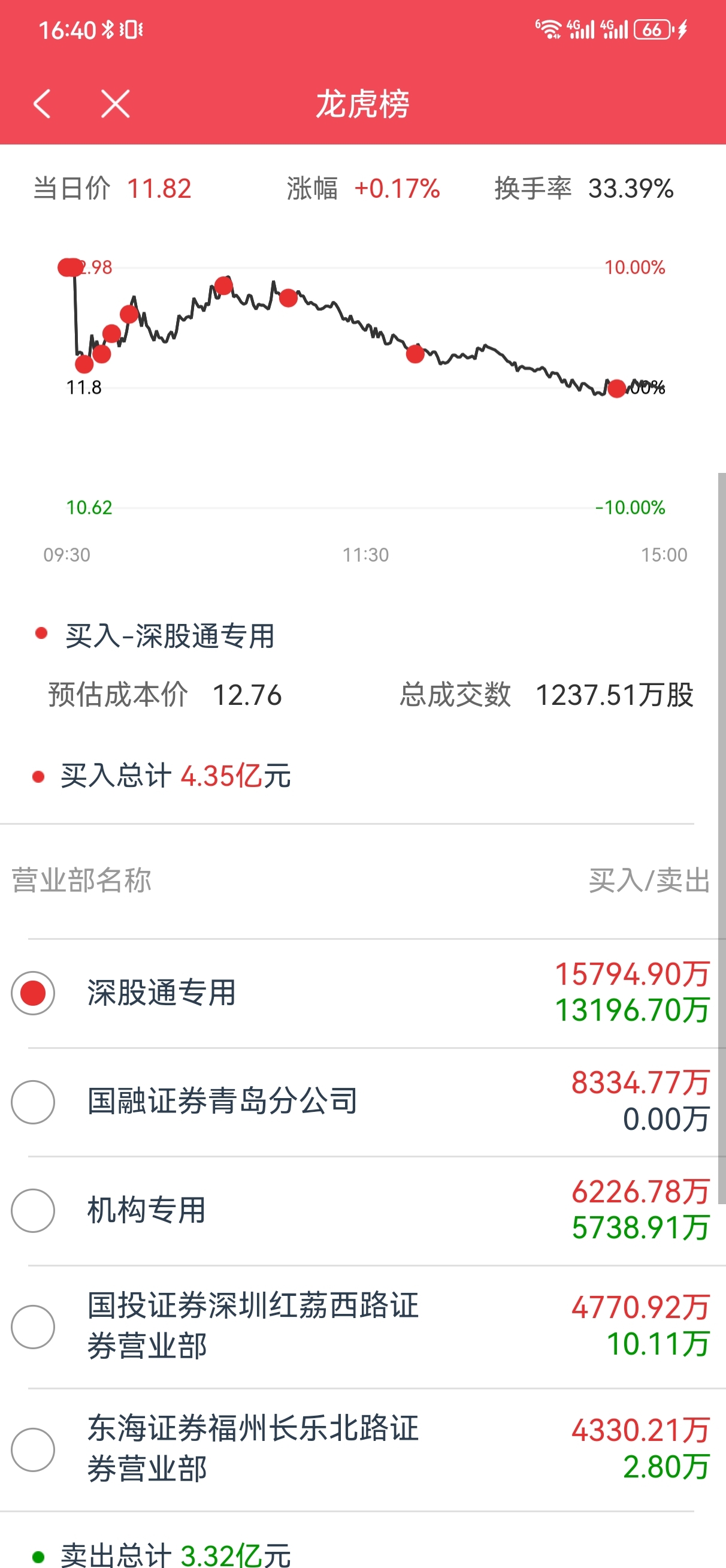Close the 龙虎榜 page

tap(115, 104)
